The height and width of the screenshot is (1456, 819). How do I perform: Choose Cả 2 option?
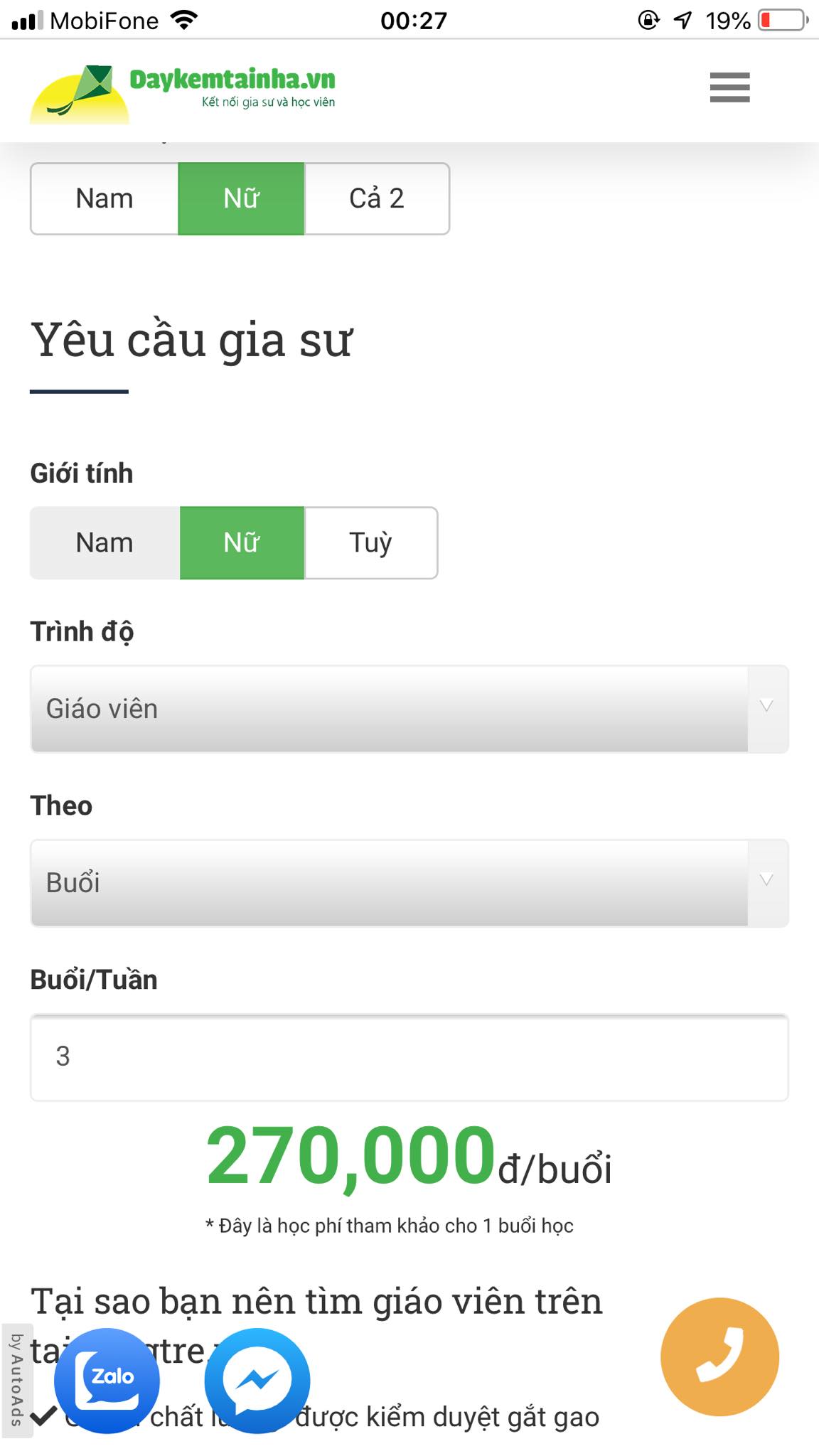[377, 198]
